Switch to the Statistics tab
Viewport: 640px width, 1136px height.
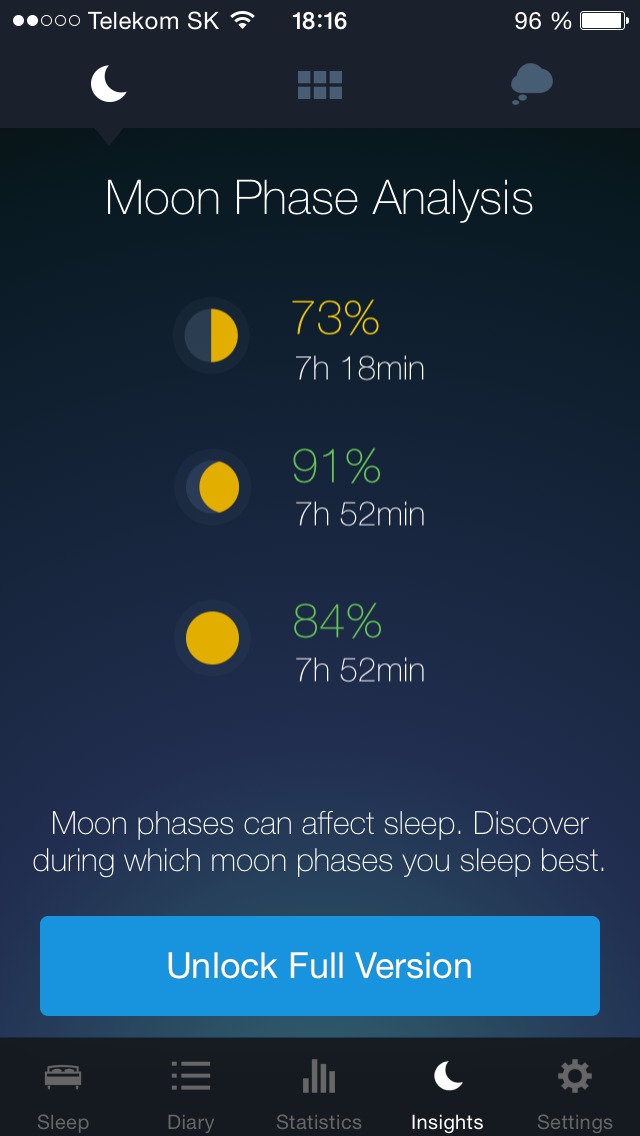(319, 1092)
